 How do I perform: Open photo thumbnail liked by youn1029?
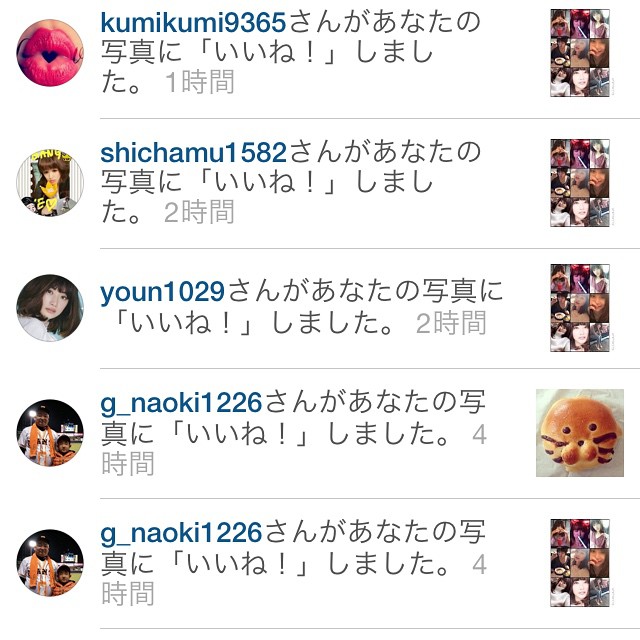(x=580, y=309)
